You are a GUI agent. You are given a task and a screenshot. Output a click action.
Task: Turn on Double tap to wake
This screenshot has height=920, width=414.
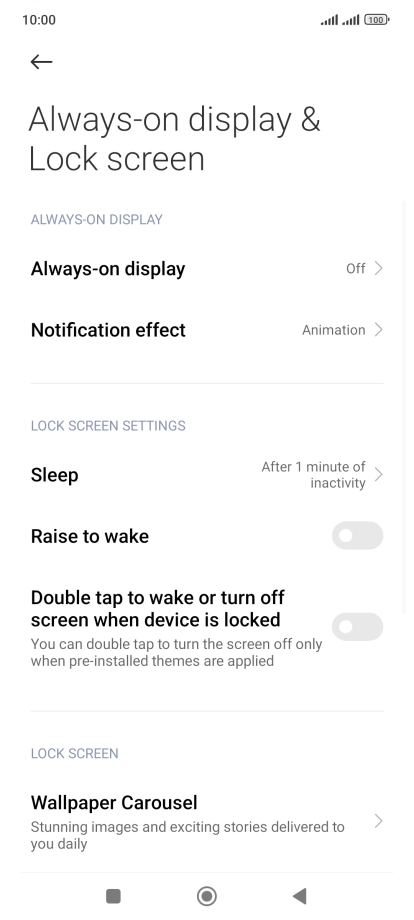pos(357,627)
